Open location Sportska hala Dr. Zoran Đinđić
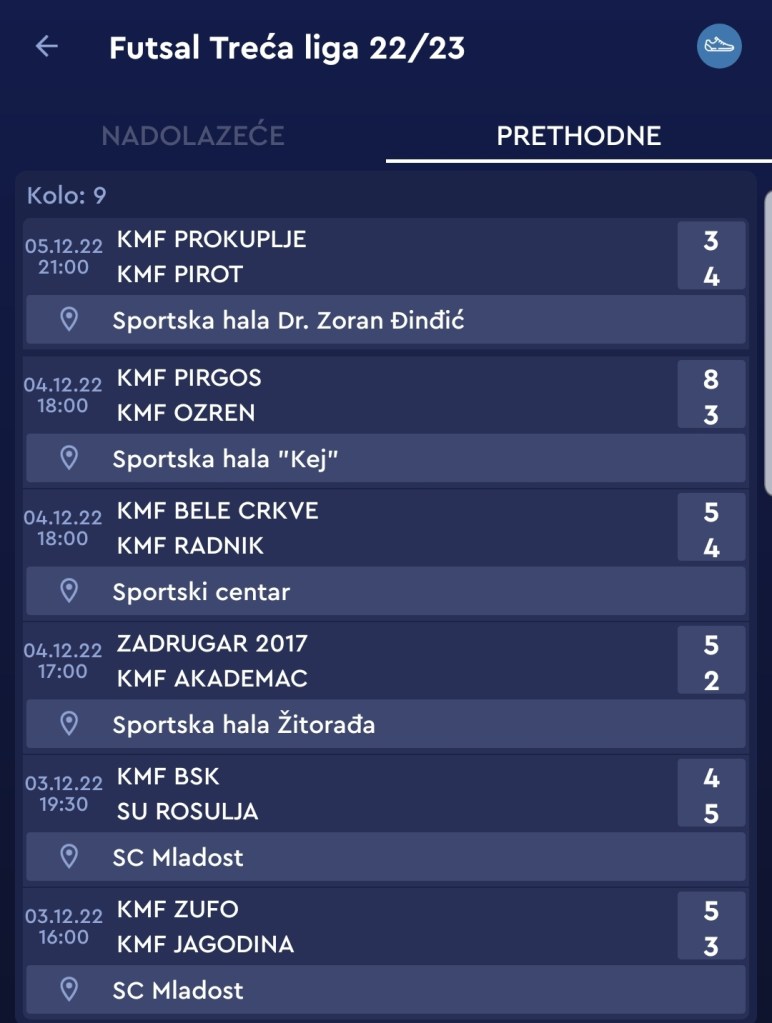The height and width of the screenshot is (1023, 772). [385, 320]
